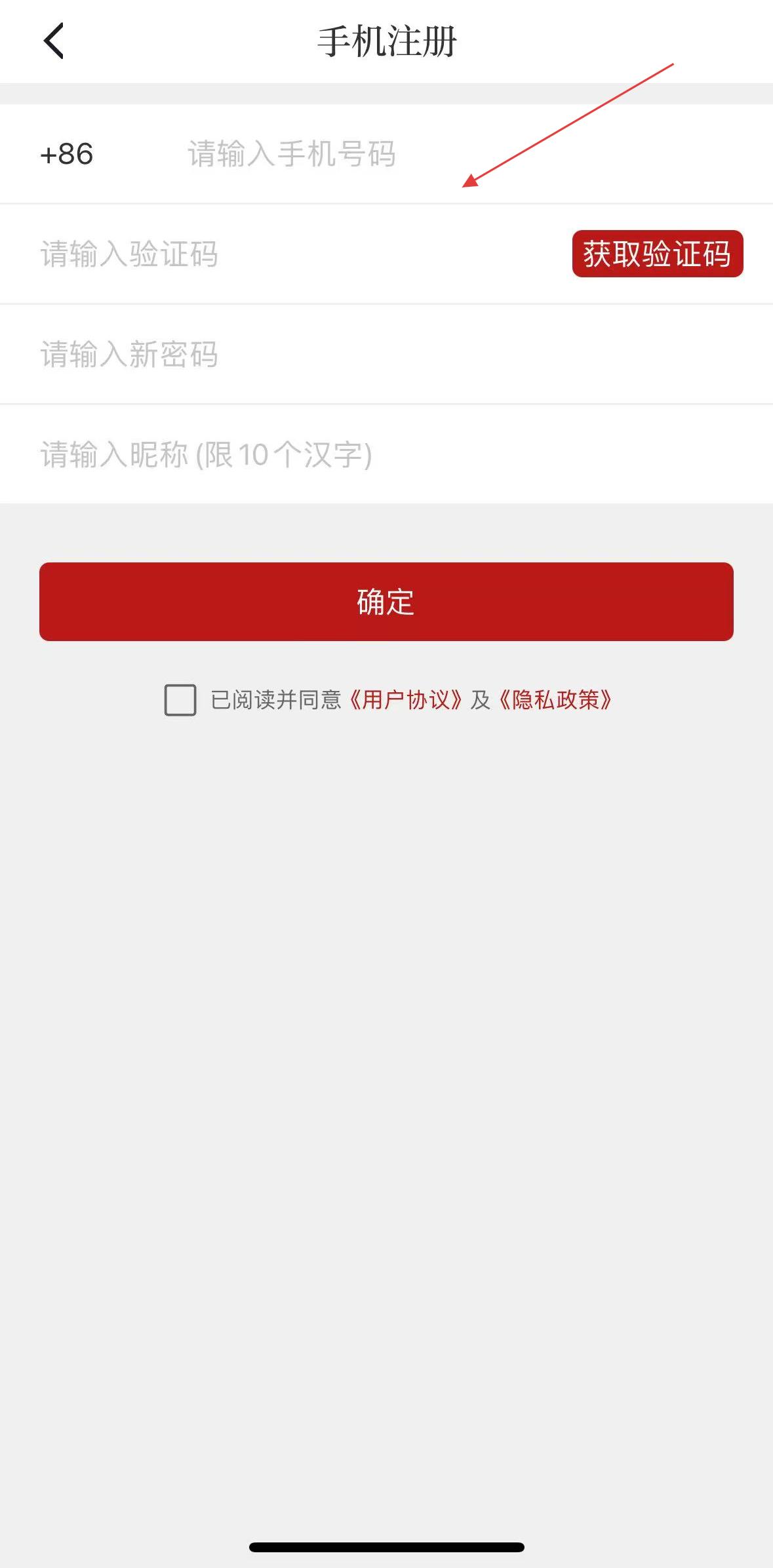The height and width of the screenshot is (1568, 773).
Task: Tap the 确定 confirm button
Action: click(x=386, y=602)
